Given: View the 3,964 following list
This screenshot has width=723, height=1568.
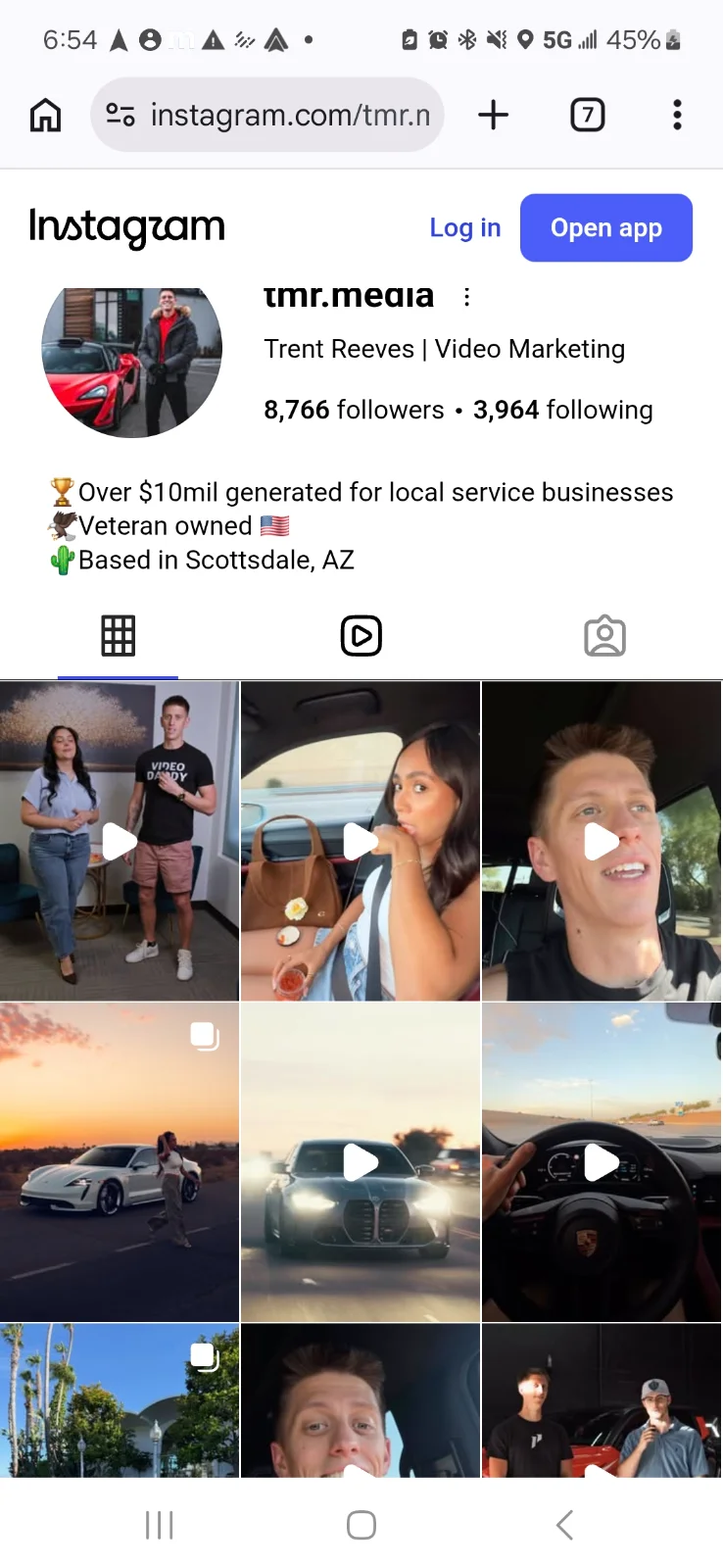Looking at the screenshot, I should (562, 410).
